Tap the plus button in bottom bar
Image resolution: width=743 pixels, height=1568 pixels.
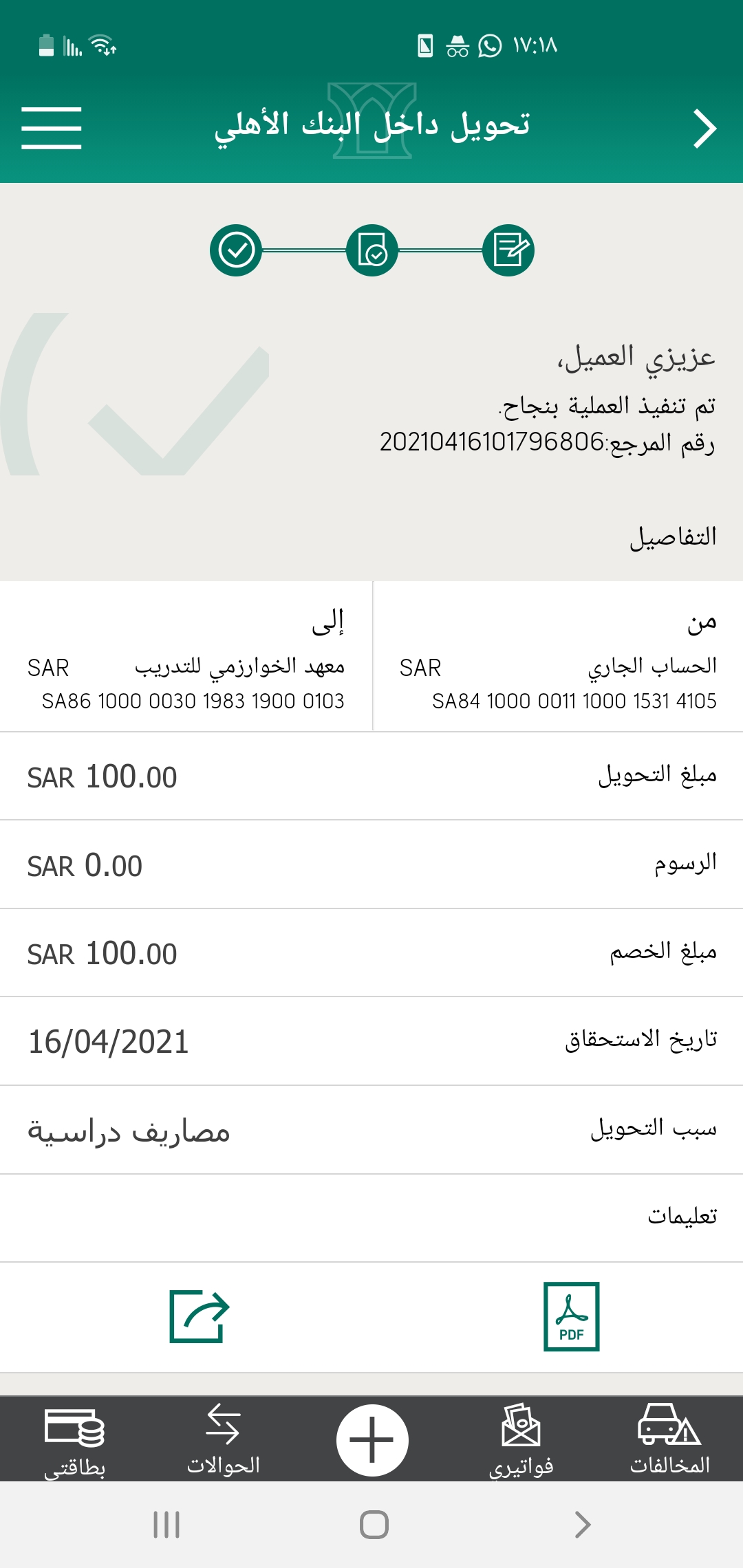coord(372,1439)
